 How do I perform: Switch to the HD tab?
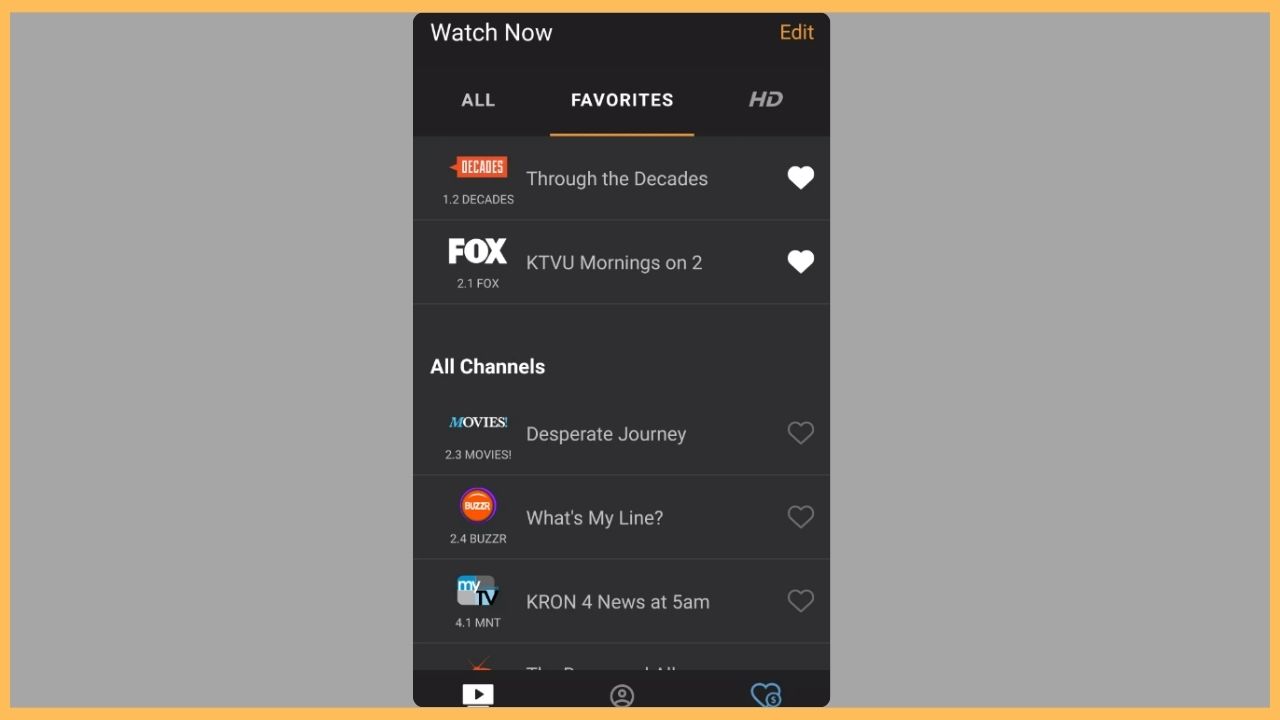(x=765, y=100)
